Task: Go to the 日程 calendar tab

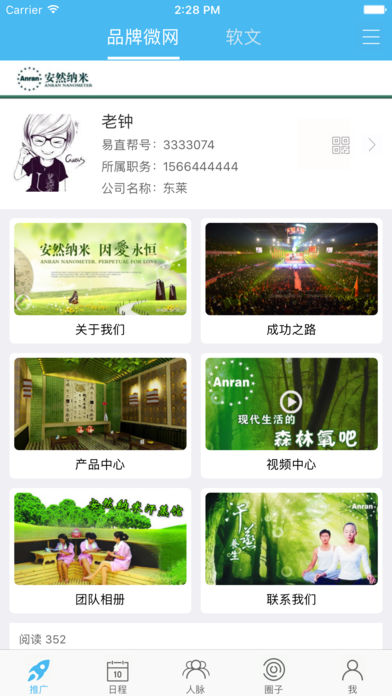Action: 118,676
